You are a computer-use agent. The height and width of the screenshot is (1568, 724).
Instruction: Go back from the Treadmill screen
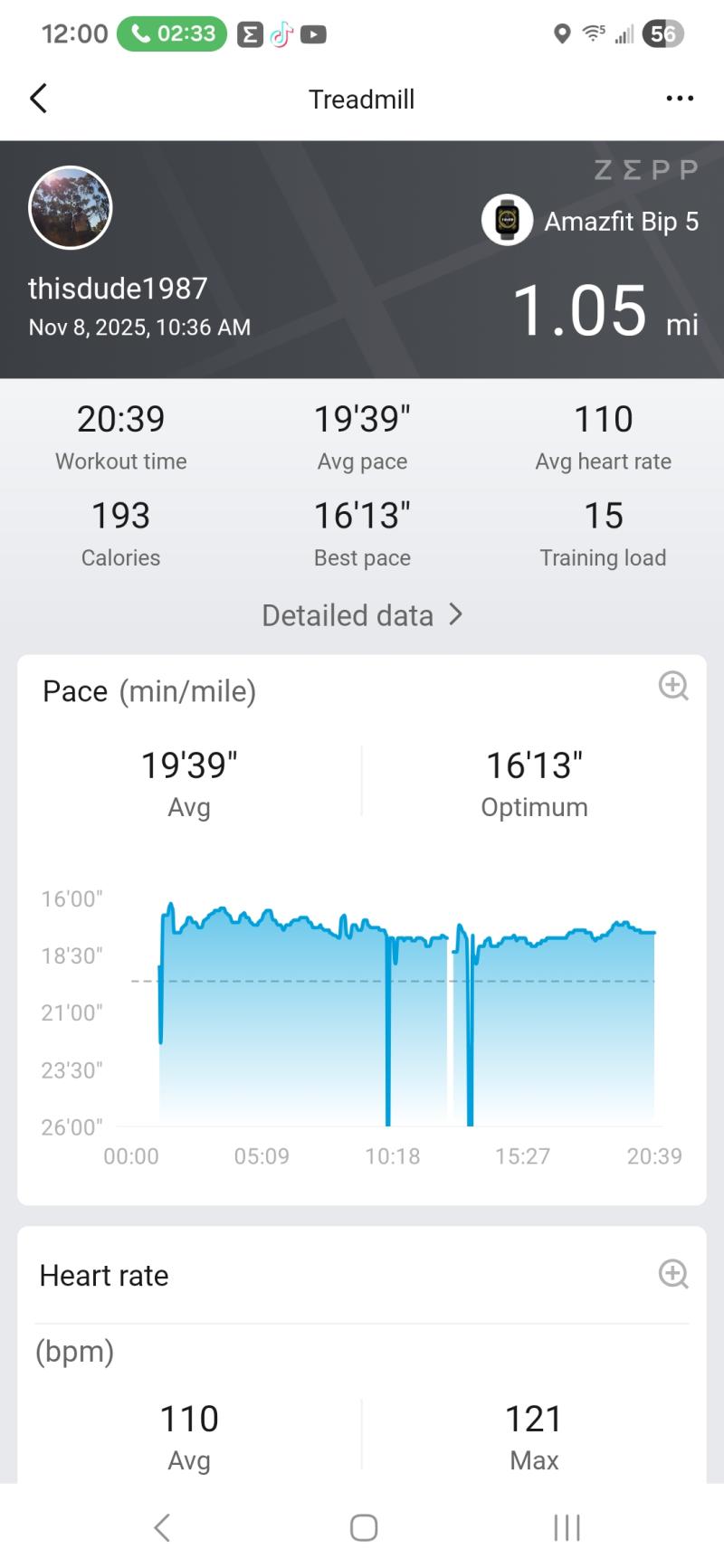click(38, 99)
